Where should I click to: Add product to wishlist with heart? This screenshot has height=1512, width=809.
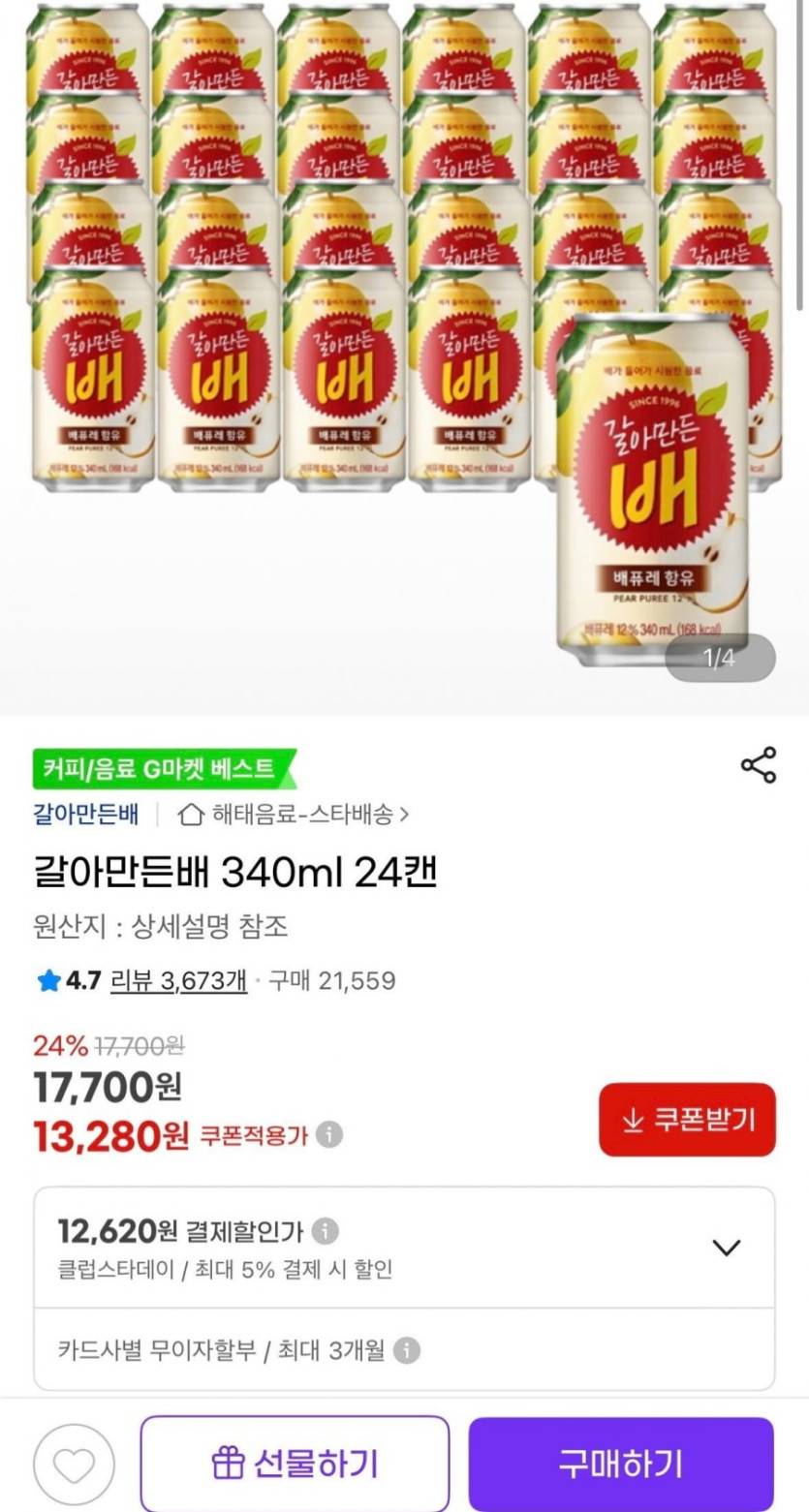(74, 1464)
